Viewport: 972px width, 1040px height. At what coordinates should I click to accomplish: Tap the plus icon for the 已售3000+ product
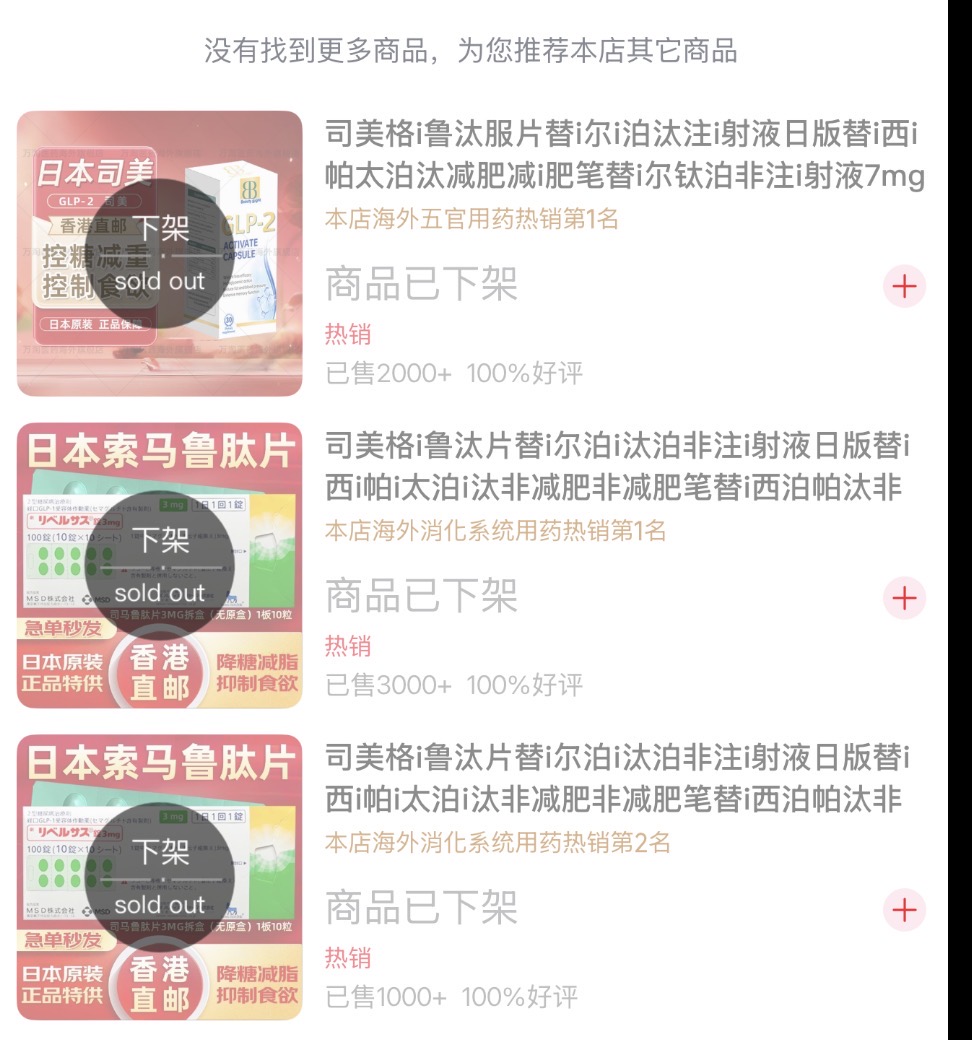click(904, 598)
